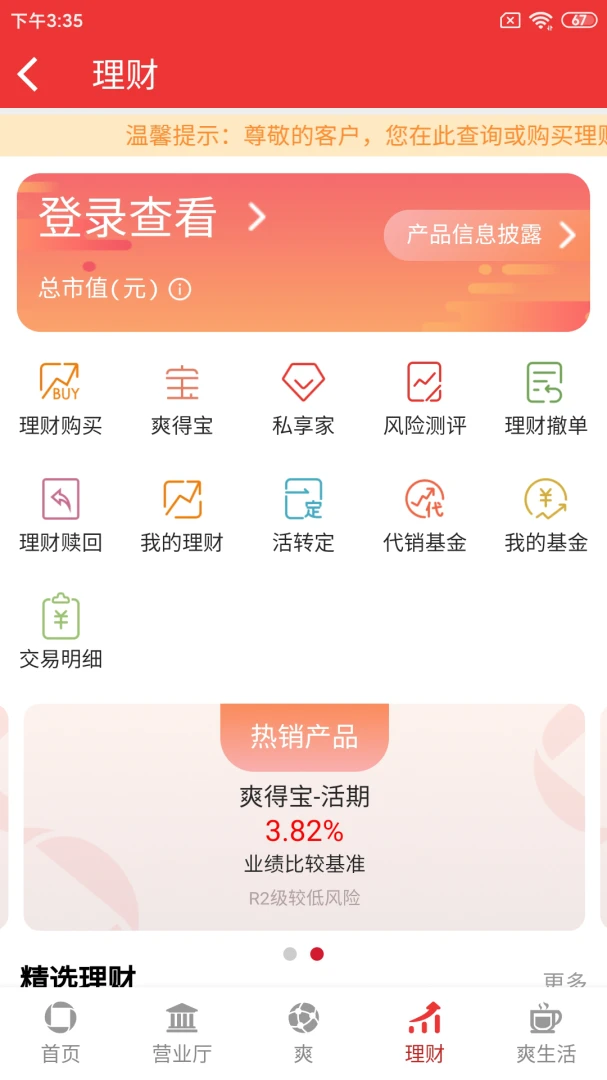Show info for 总市值 via the i icon
The width and height of the screenshot is (607, 1080).
pos(180,290)
